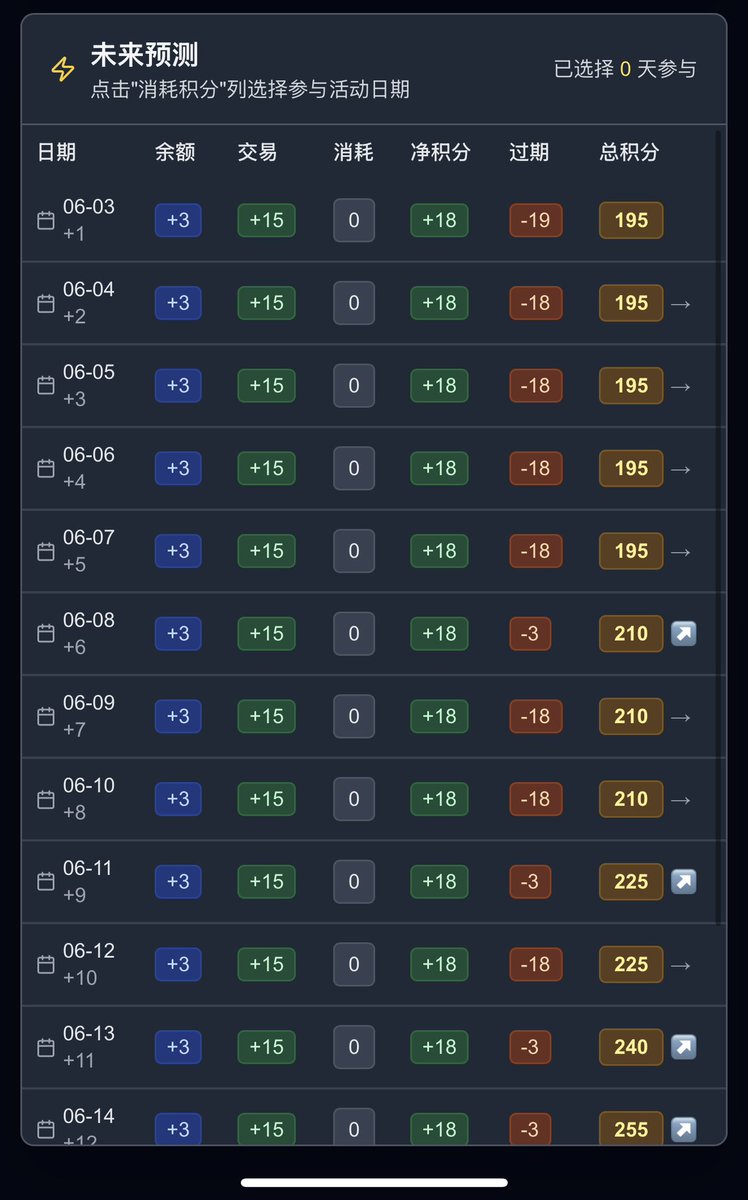This screenshot has height=1200, width=748.
Task: Select the 消耗 cell on 06-08
Action: pyautogui.click(x=354, y=633)
